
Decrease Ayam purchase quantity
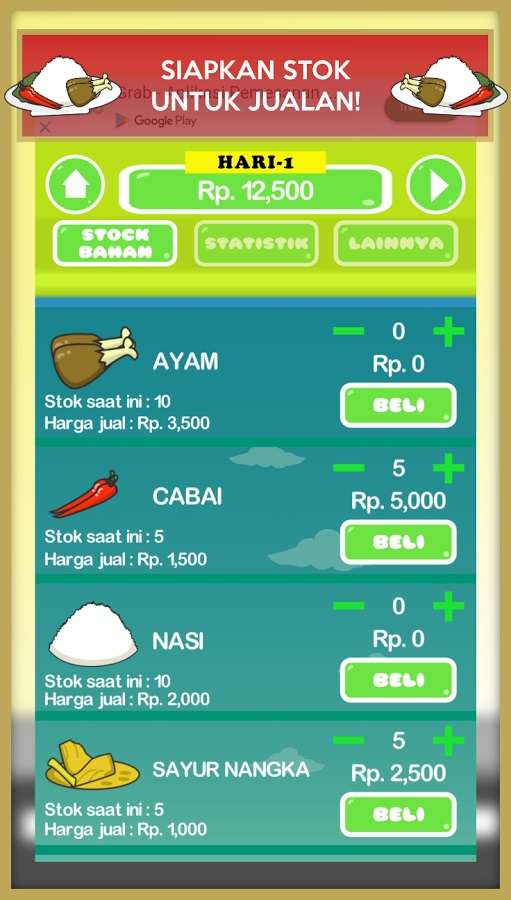tap(349, 331)
